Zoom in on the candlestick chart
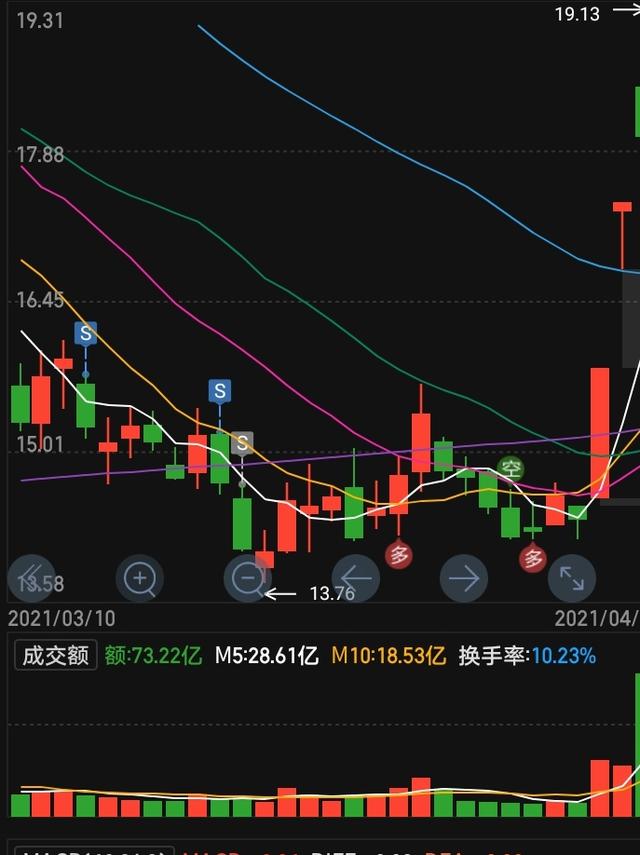 (140, 577)
